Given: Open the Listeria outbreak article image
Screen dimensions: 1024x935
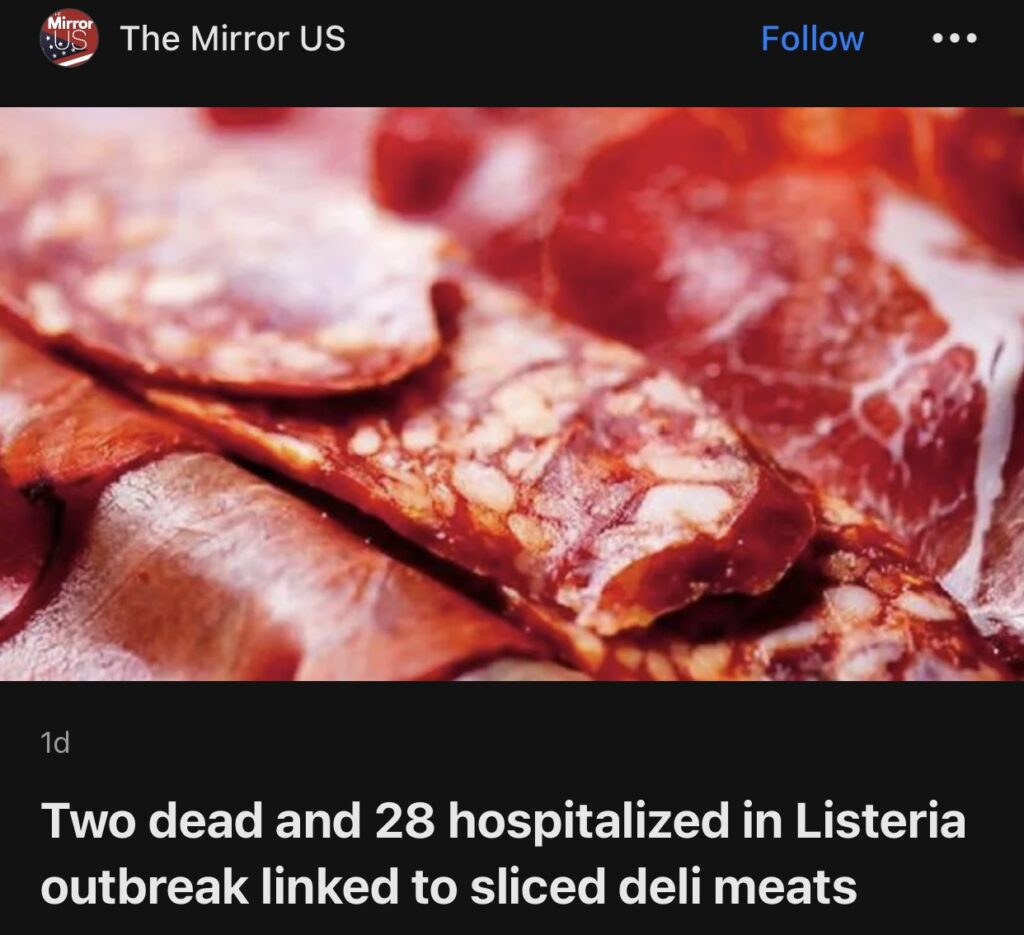Looking at the screenshot, I should (512, 393).
